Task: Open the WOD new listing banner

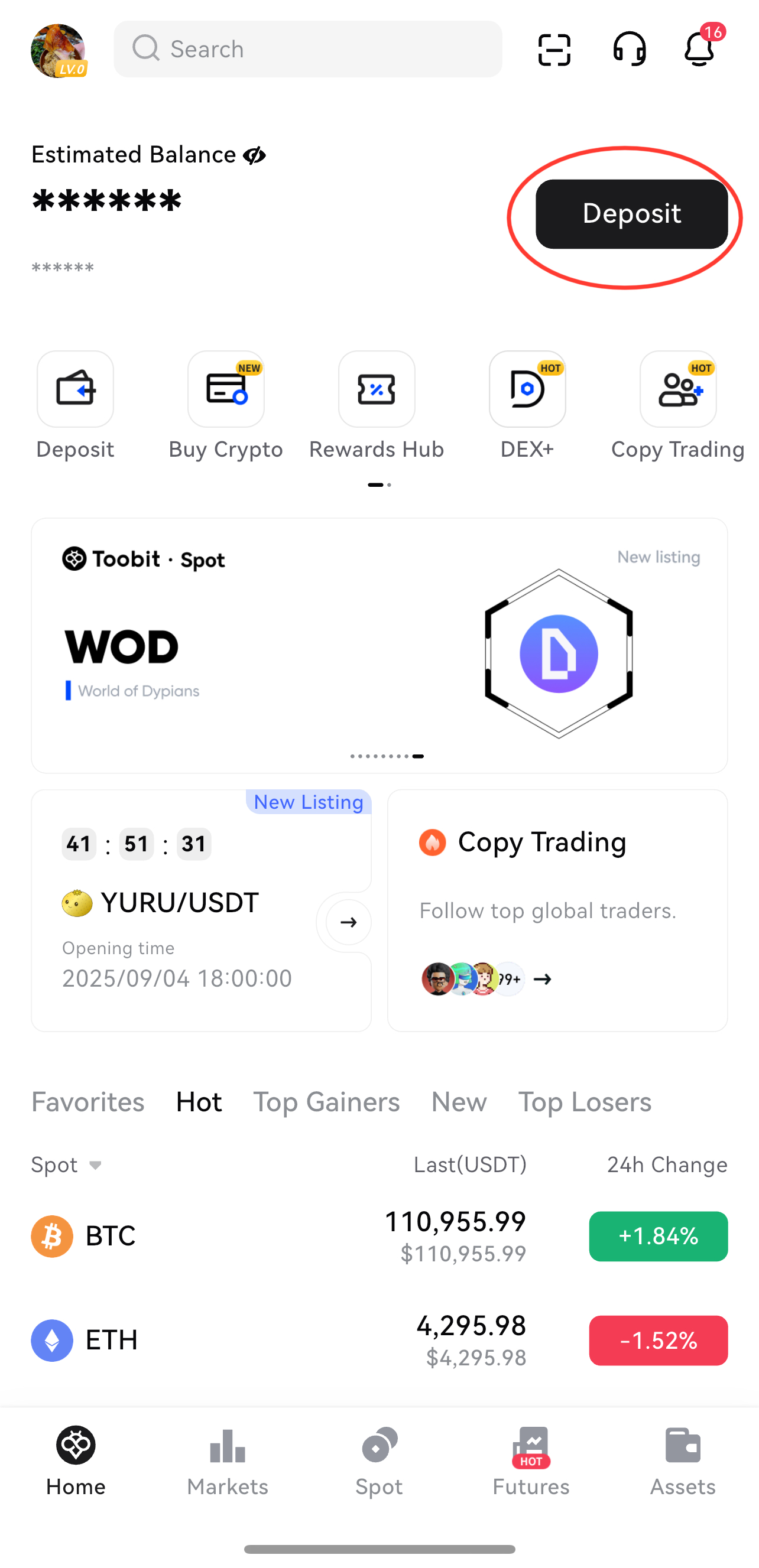Action: point(379,645)
